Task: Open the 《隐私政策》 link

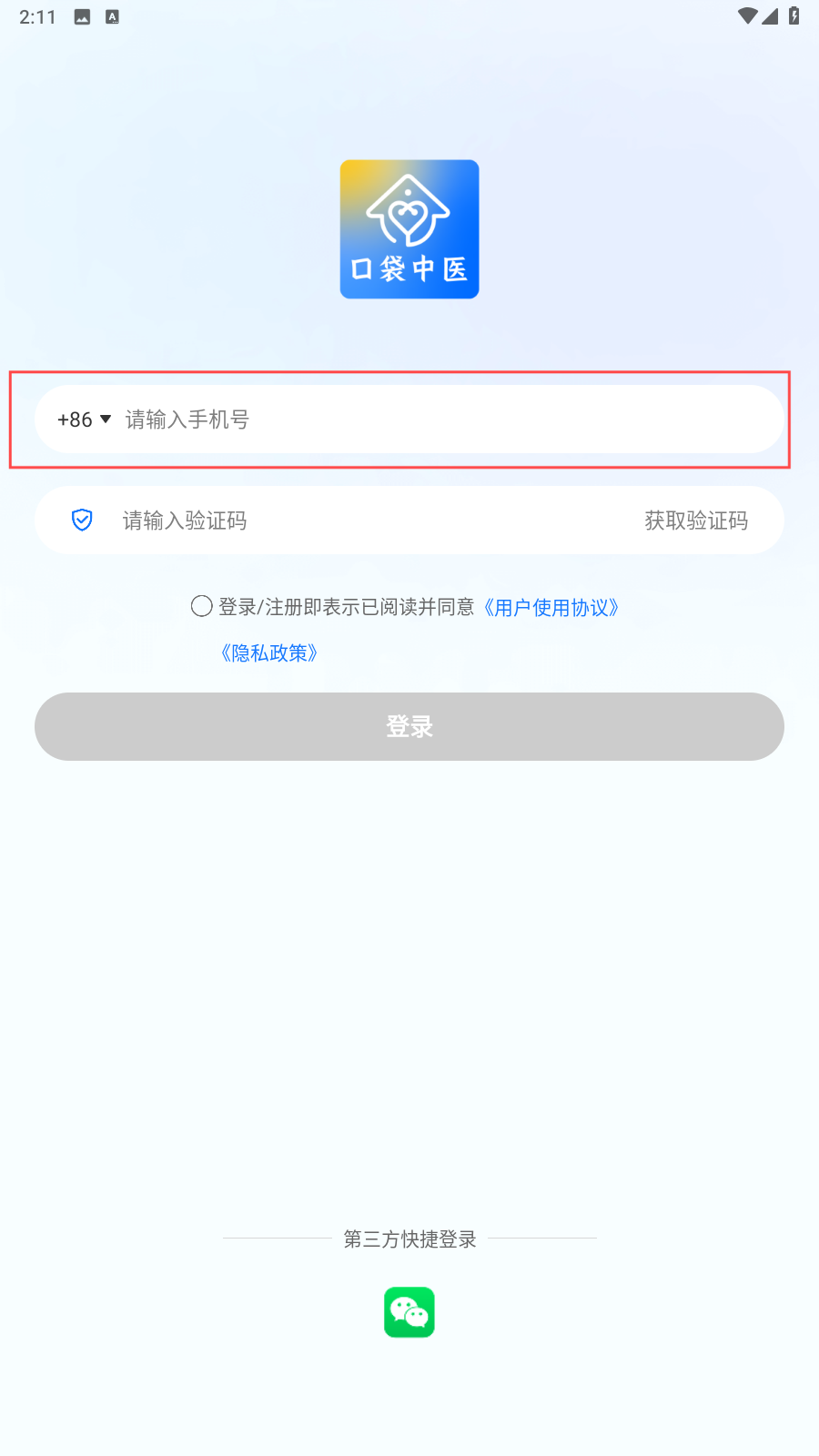Action: (268, 652)
